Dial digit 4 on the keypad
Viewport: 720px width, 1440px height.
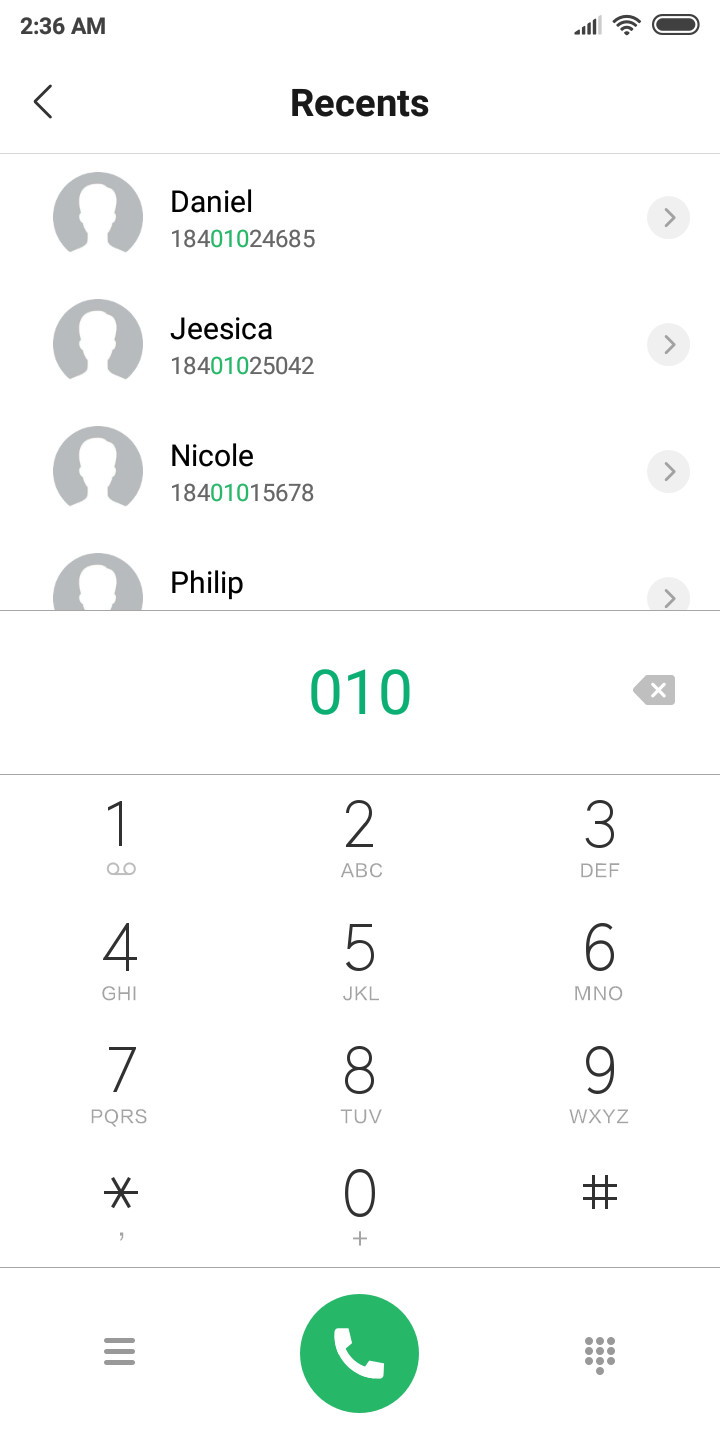tap(120, 959)
